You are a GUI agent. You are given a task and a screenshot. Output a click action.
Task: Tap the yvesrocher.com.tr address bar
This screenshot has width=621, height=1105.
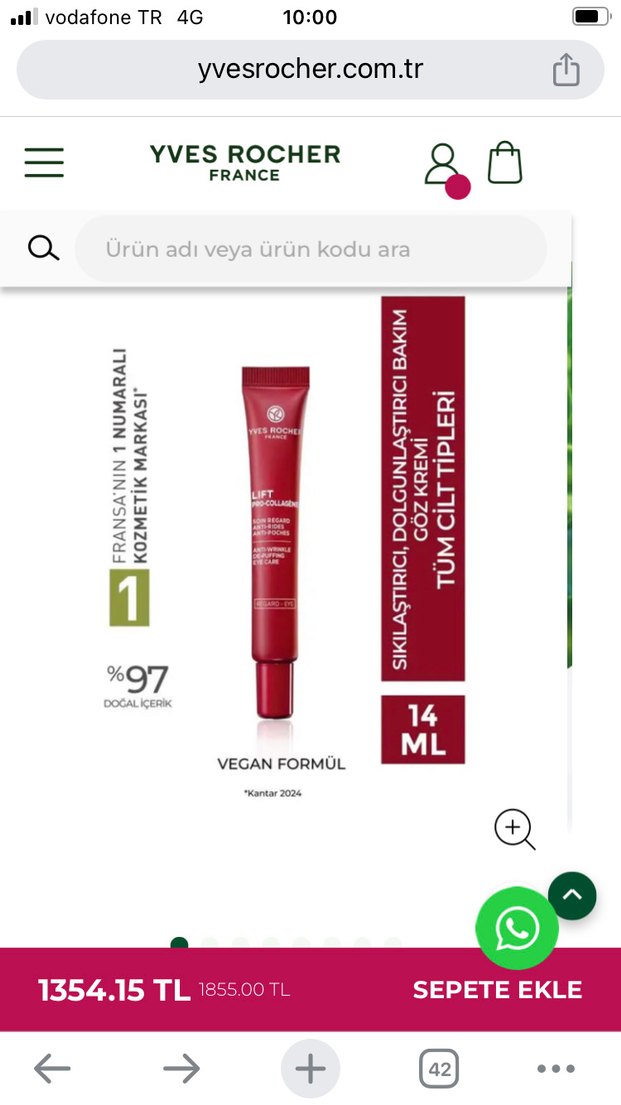coord(310,70)
